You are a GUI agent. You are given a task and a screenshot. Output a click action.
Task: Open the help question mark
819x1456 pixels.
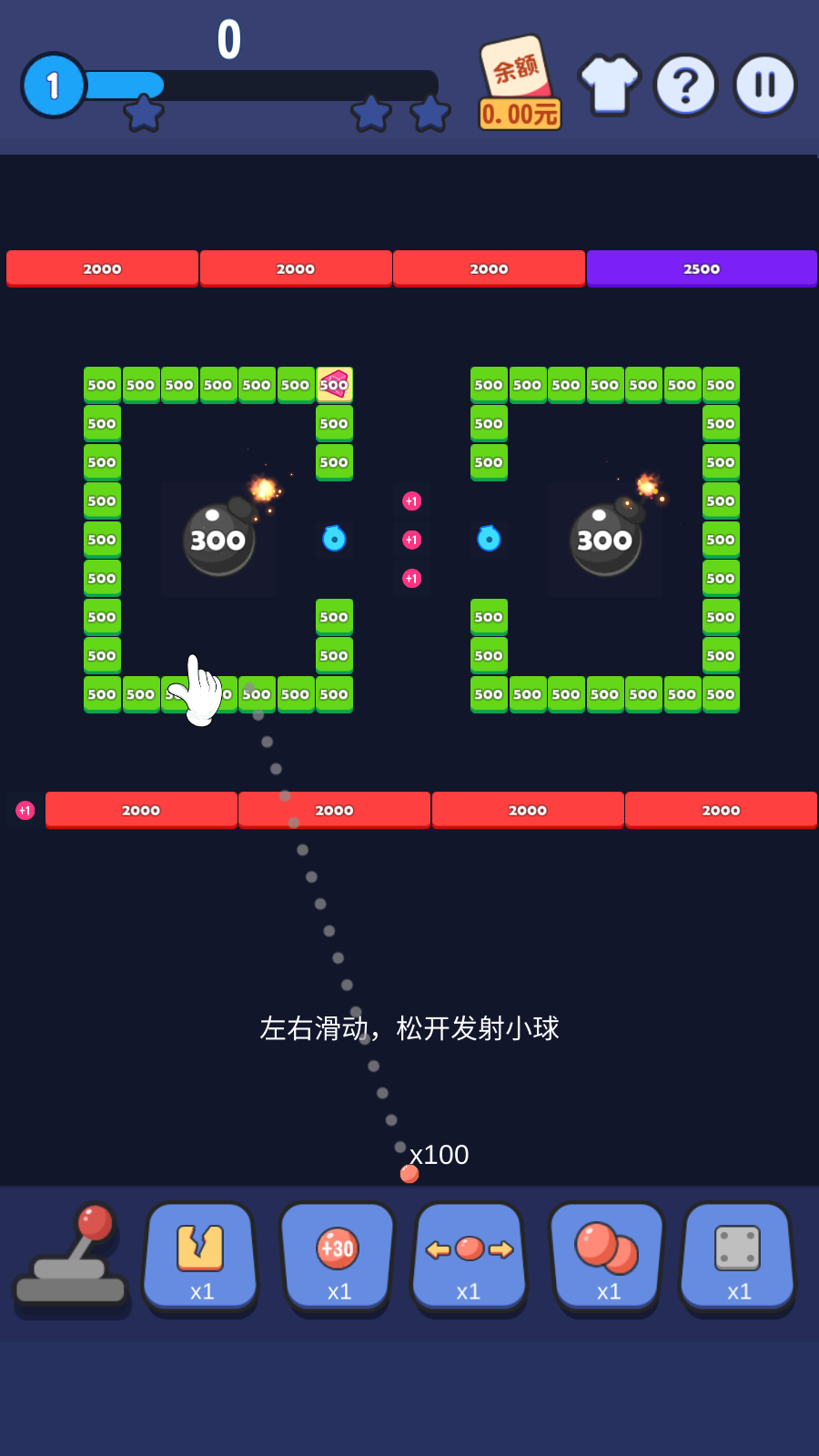(x=685, y=86)
